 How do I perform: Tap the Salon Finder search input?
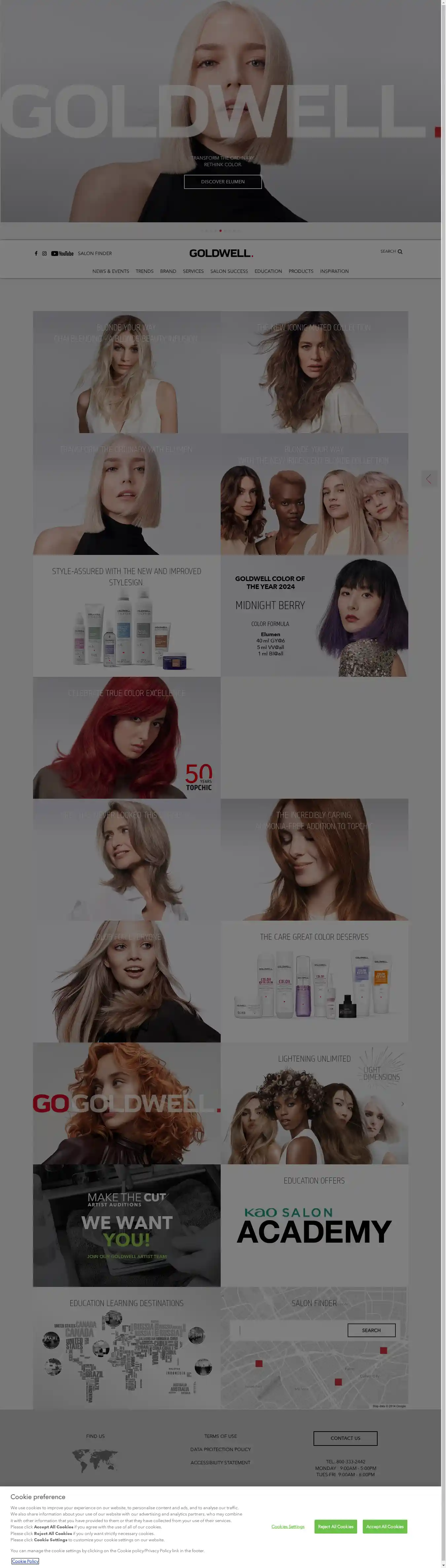tap(289, 1330)
